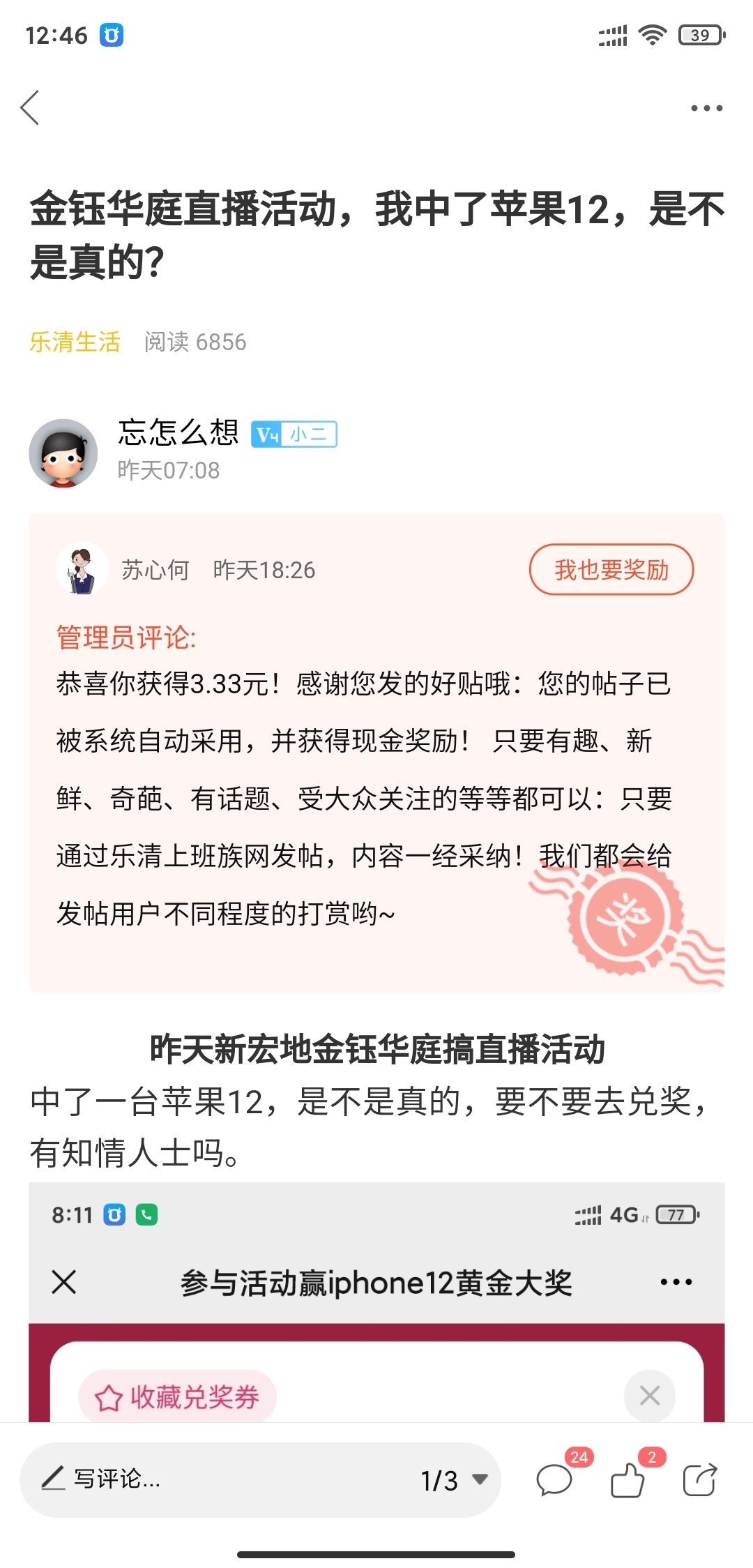Write a comment in 写评论 field
753x1568 pixels.
coord(209,1479)
